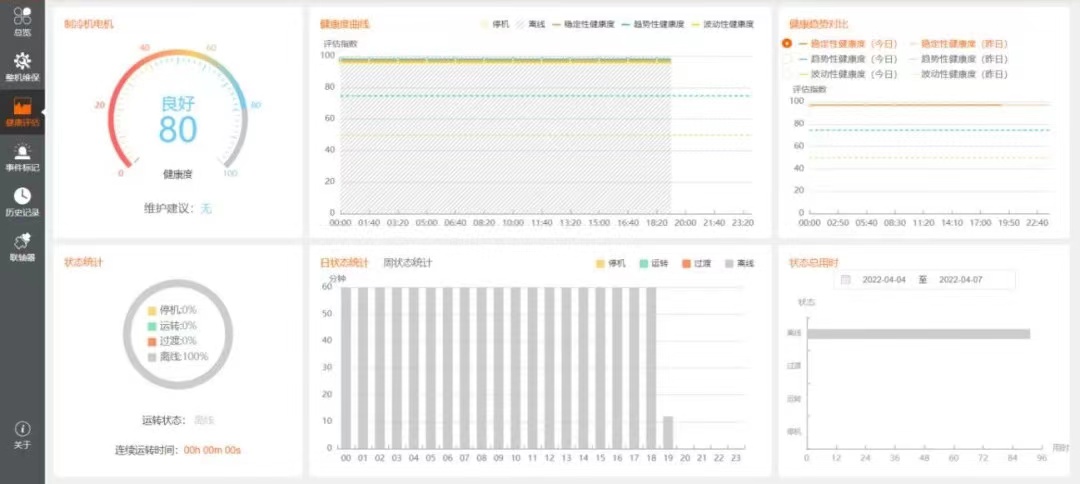Screen dimensions: 1080x484
Task: Open the date range picker 2022-04-04 至 2022-04-07
Action: pos(925,280)
